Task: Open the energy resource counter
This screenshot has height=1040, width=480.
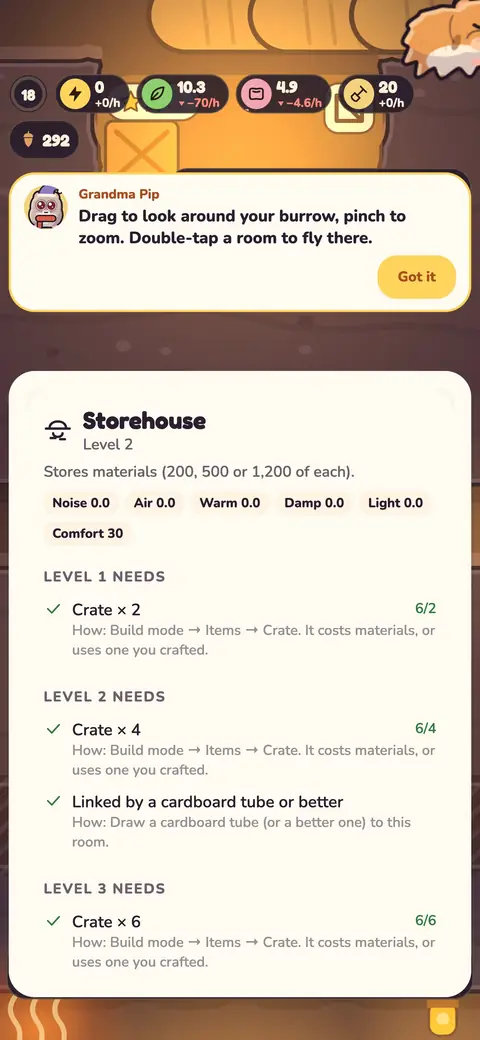Action: pos(92,94)
